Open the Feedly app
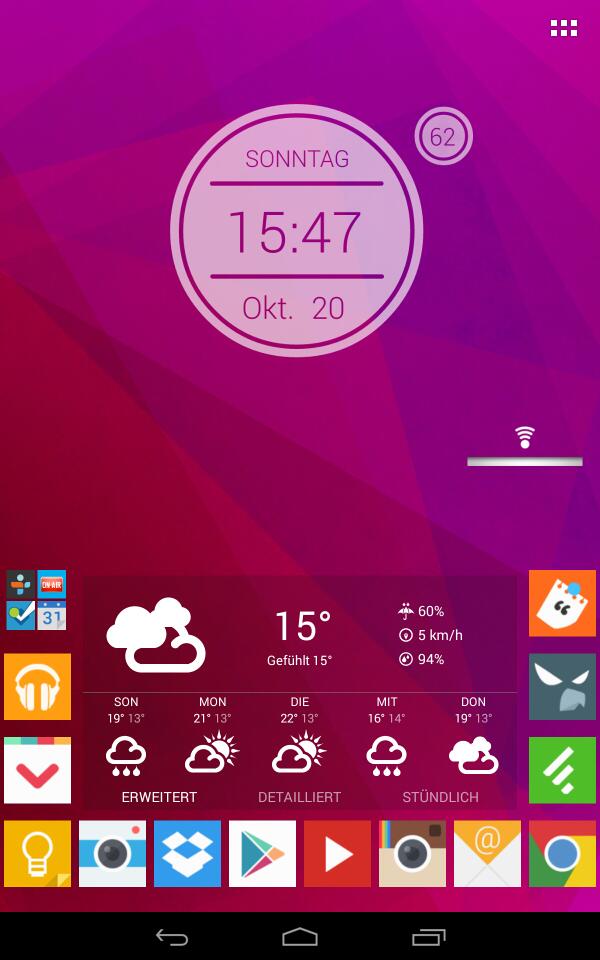 click(562, 770)
